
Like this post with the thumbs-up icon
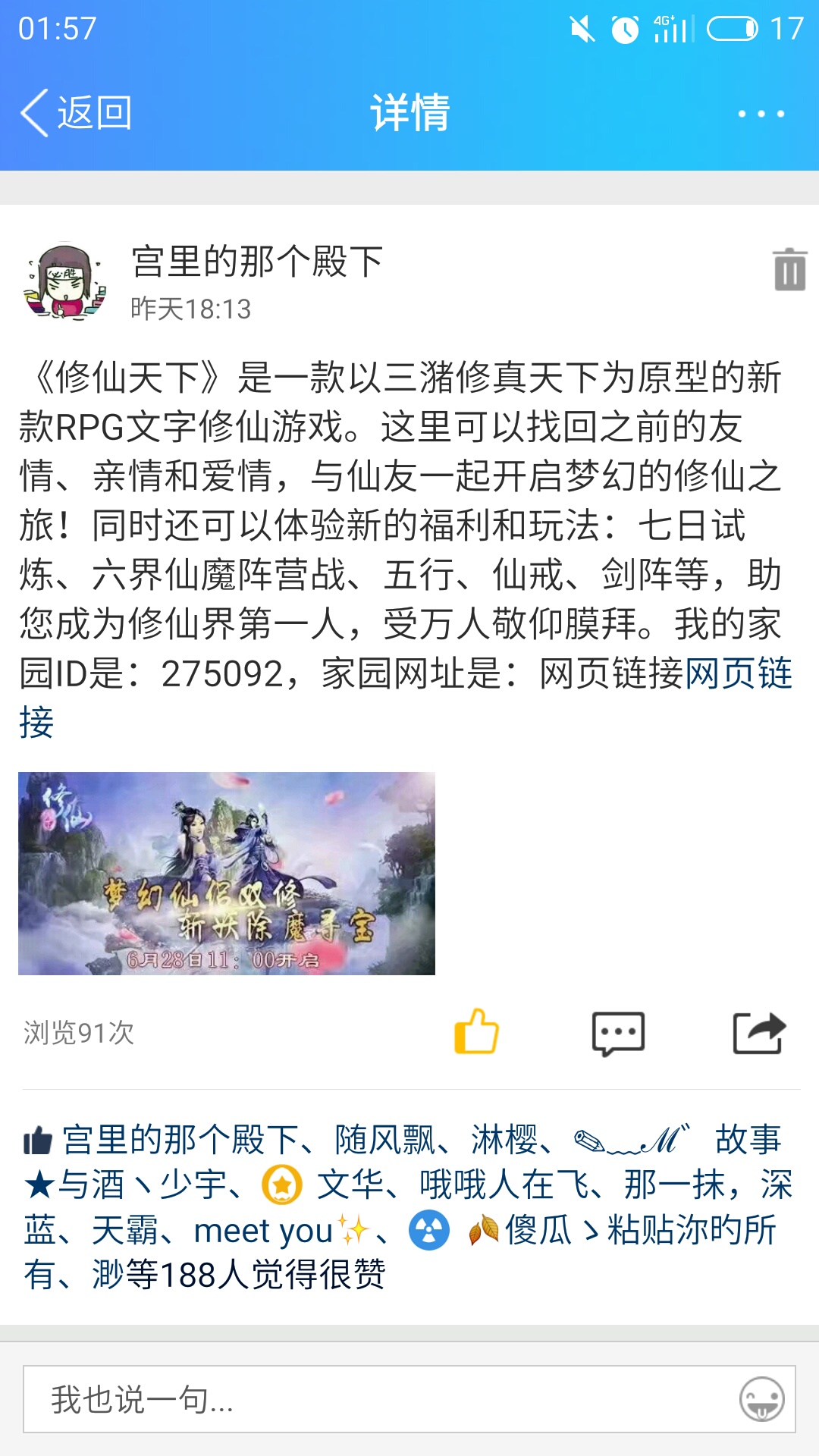[476, 1032]
